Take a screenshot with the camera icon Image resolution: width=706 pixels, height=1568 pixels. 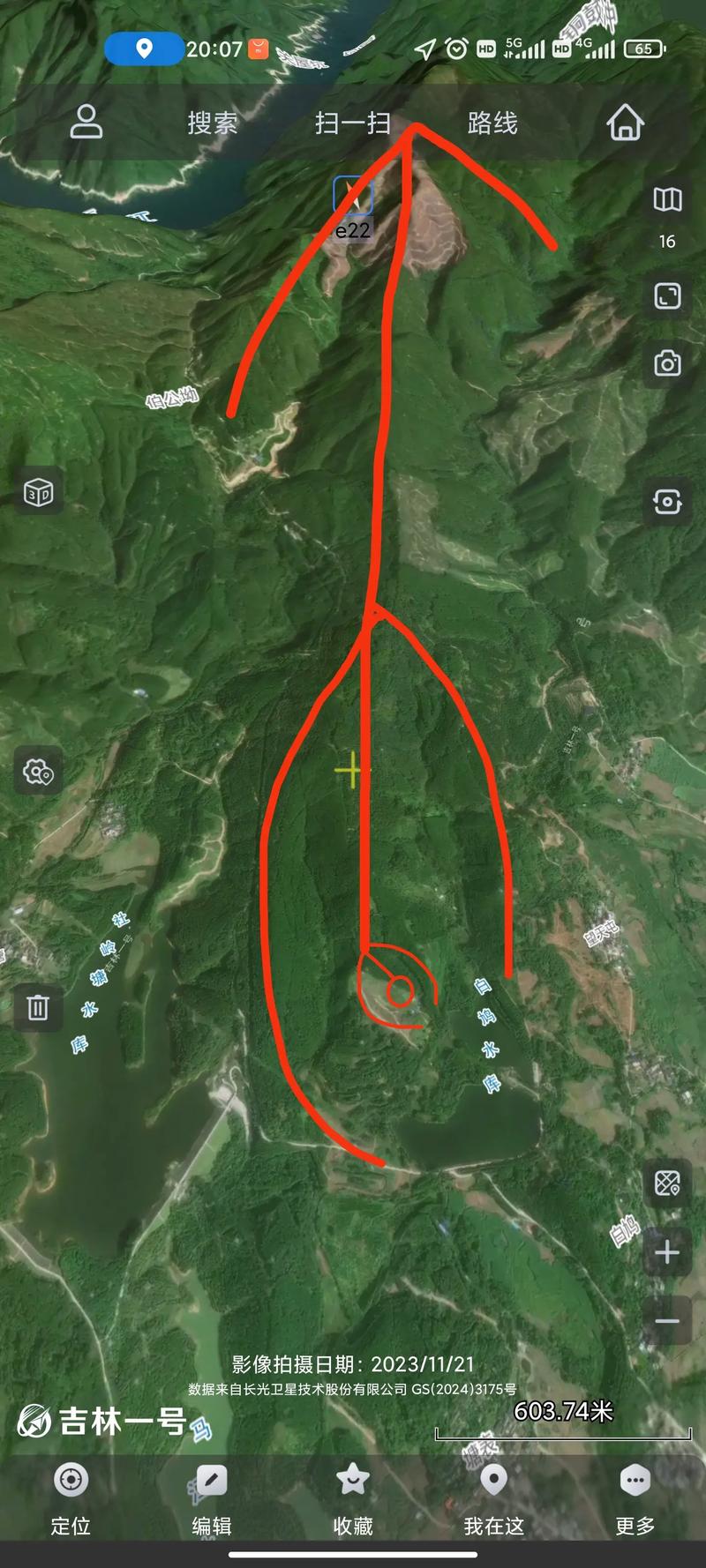point(669,362)
